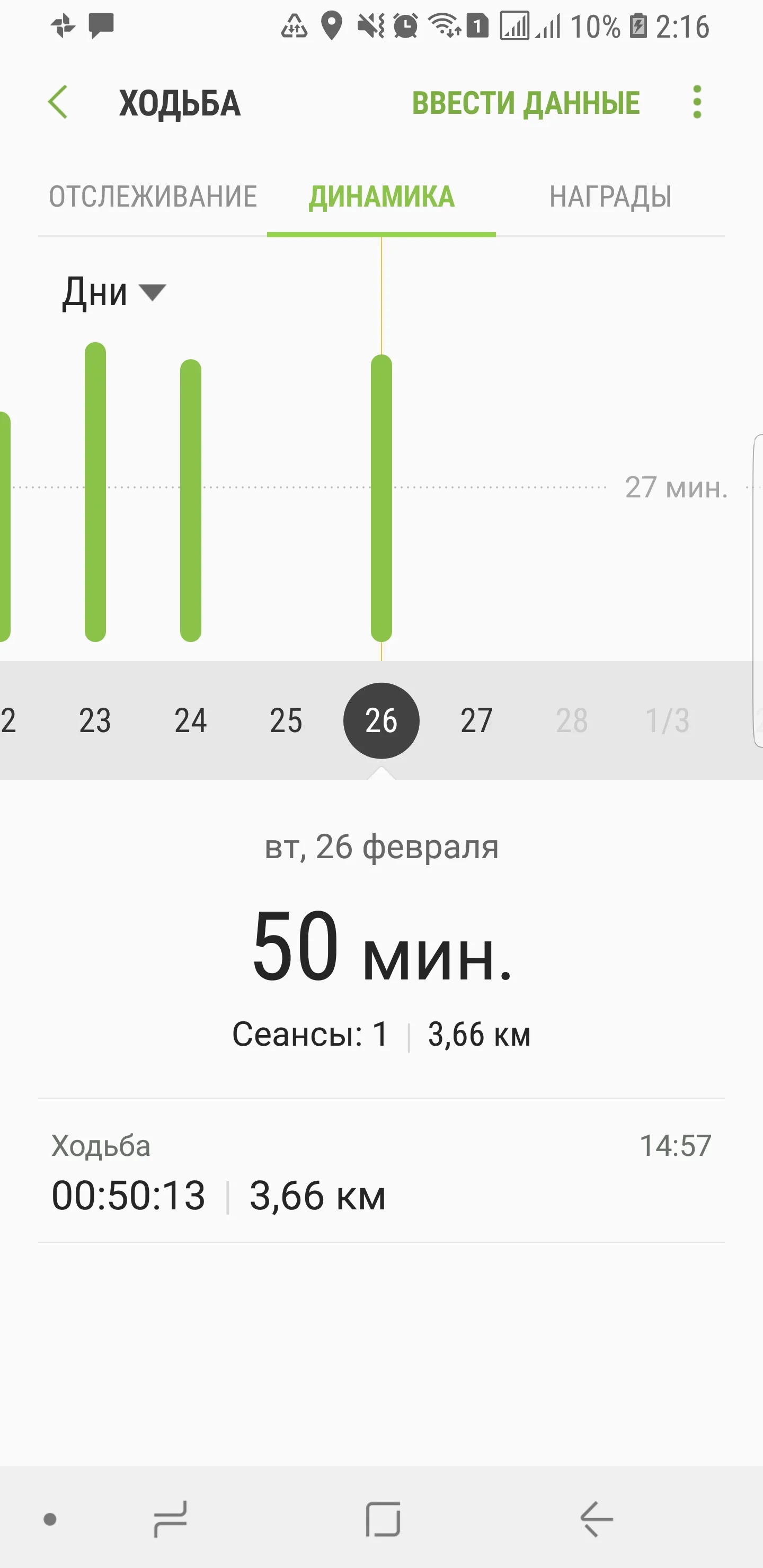Select day 24 on the date strip
763x1568 pixels.
pos(191,720)
